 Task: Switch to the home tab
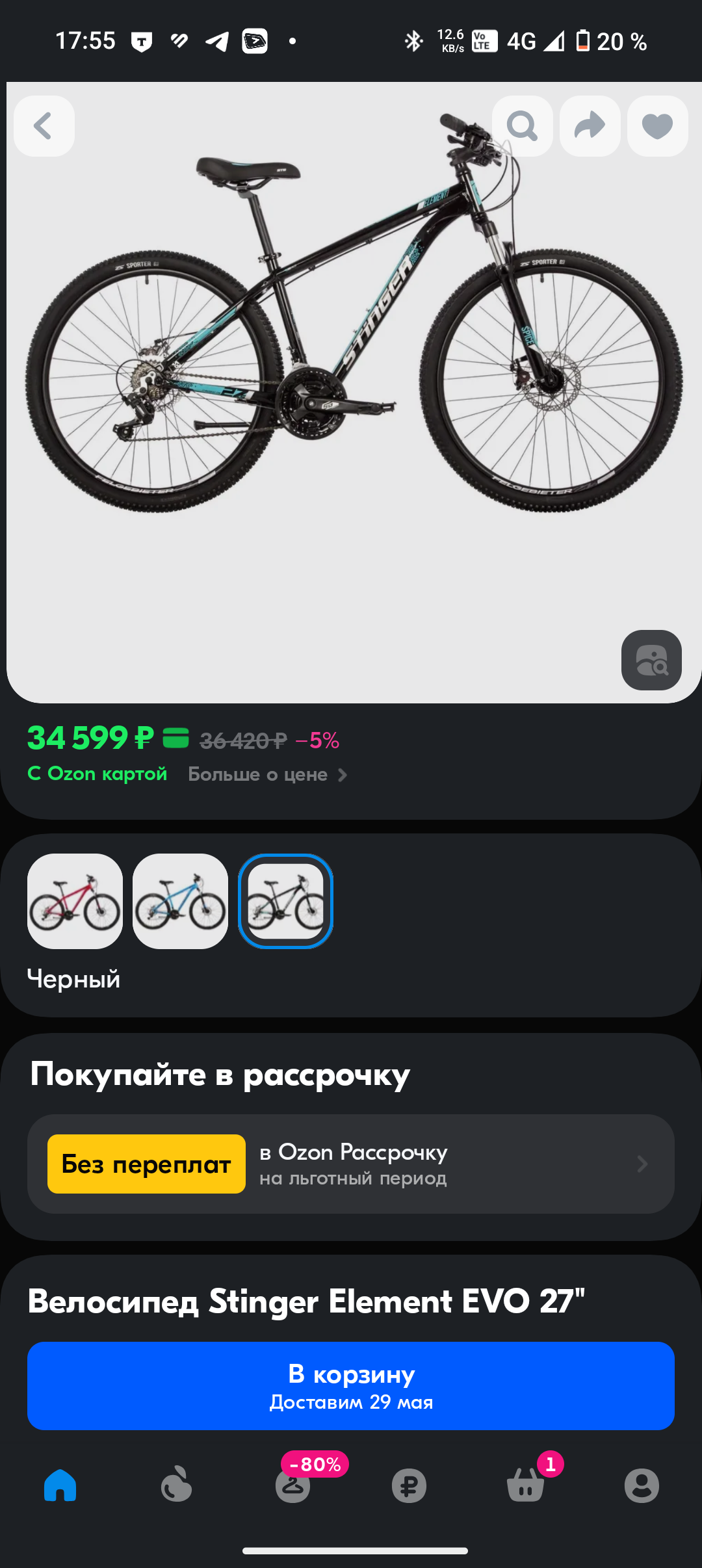[60, 1485]
